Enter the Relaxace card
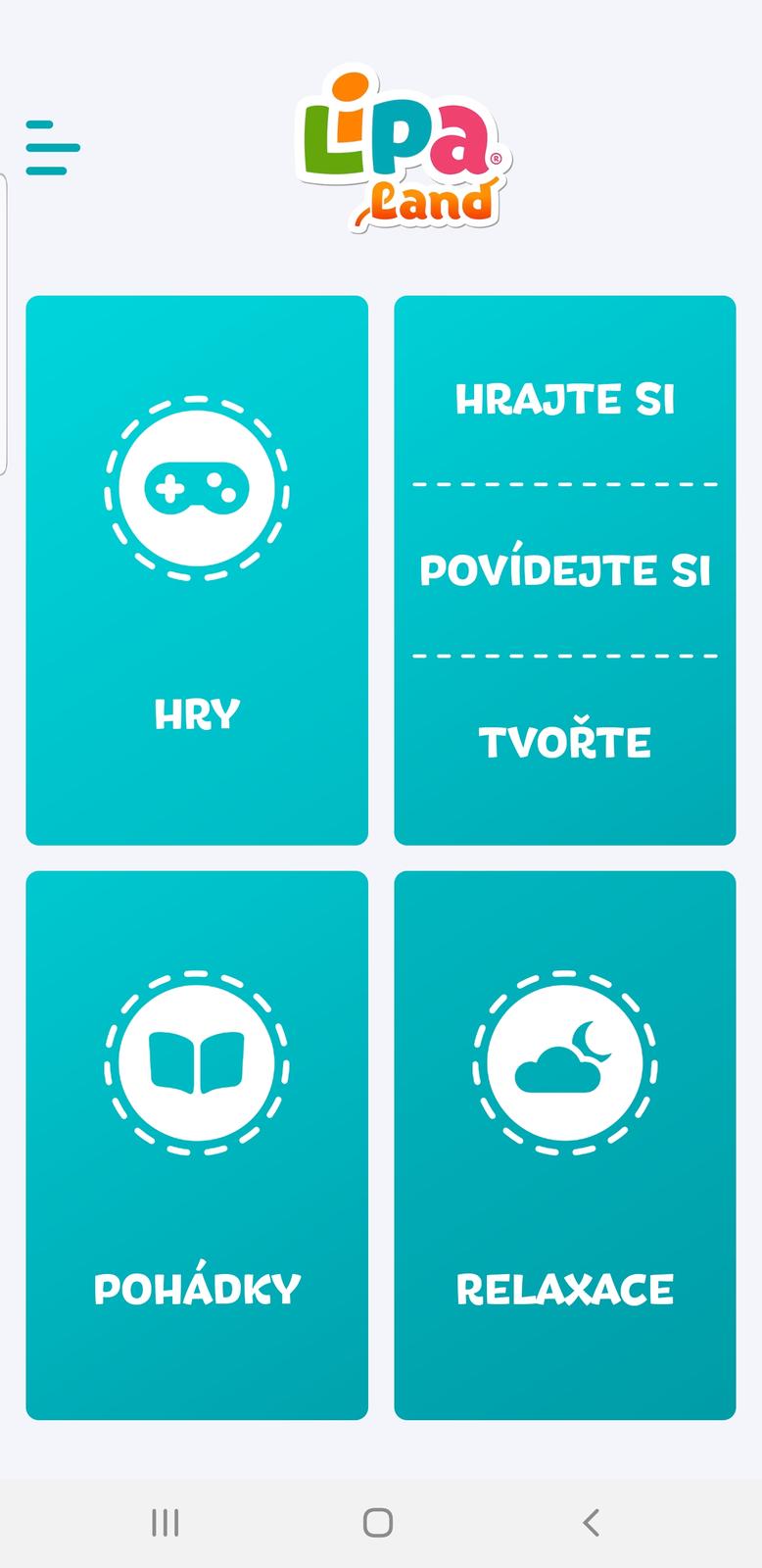Screen dimensions: 762x1568 (x=564, y=1145)
